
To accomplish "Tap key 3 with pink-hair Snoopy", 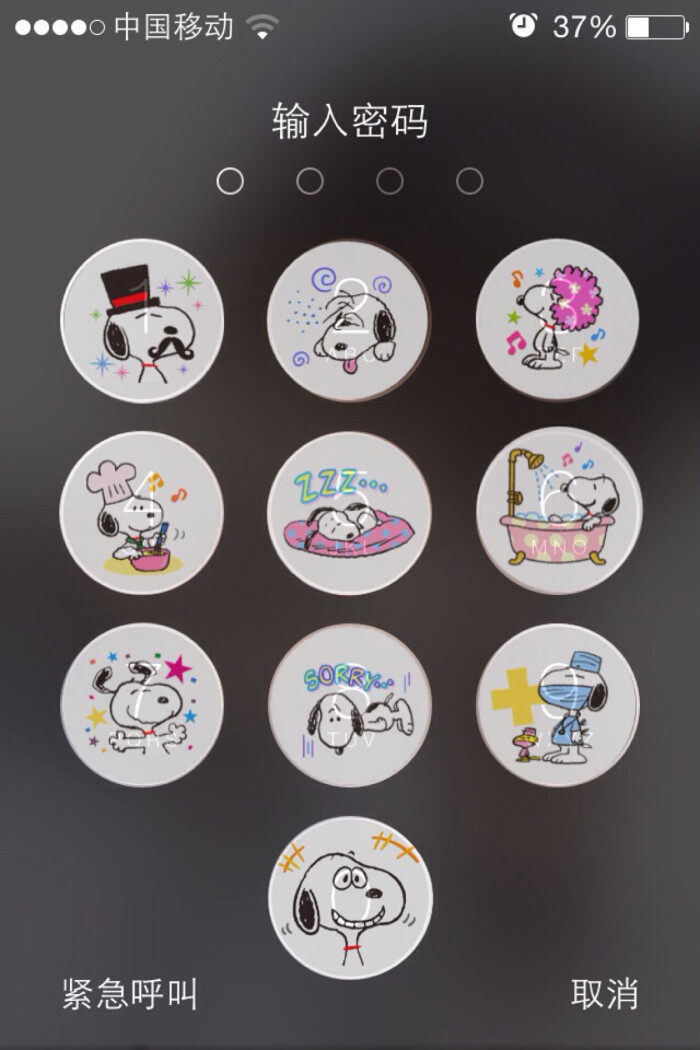I will pyautogui.click(x=558, y=320).
